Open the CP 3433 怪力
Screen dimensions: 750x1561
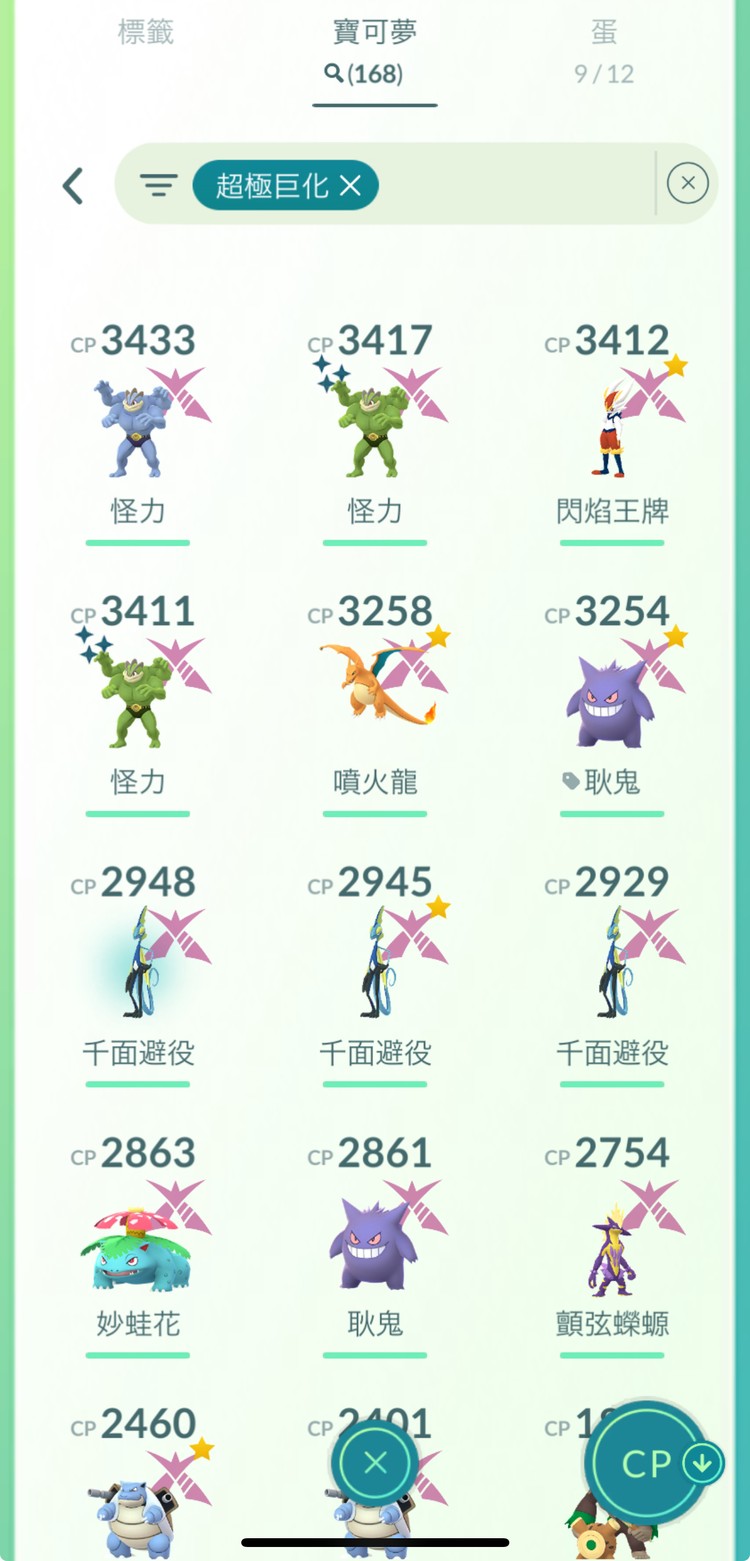tap(138, 425)
